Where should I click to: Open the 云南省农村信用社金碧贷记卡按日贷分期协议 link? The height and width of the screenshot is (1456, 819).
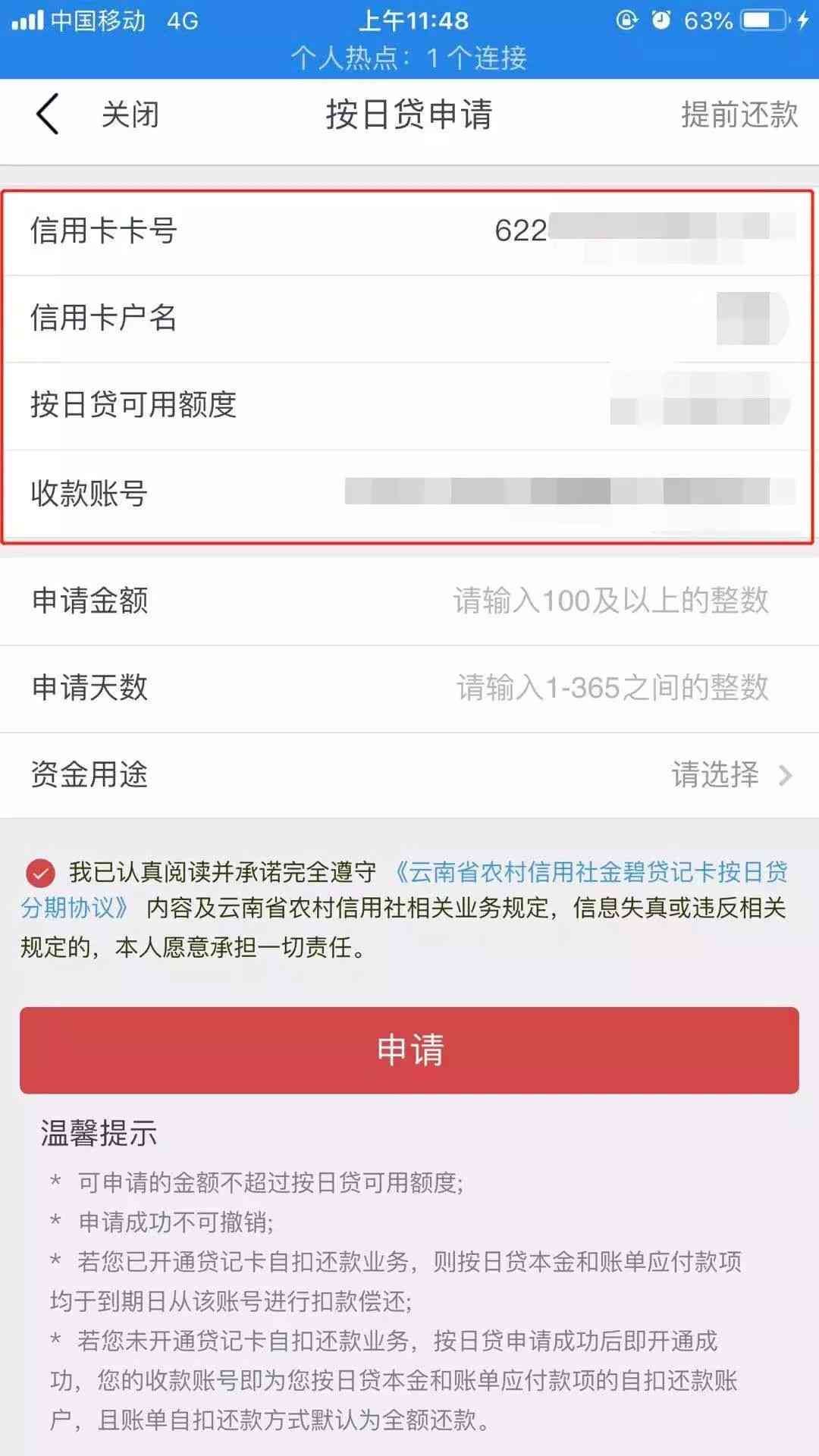[x=591, y=873]
